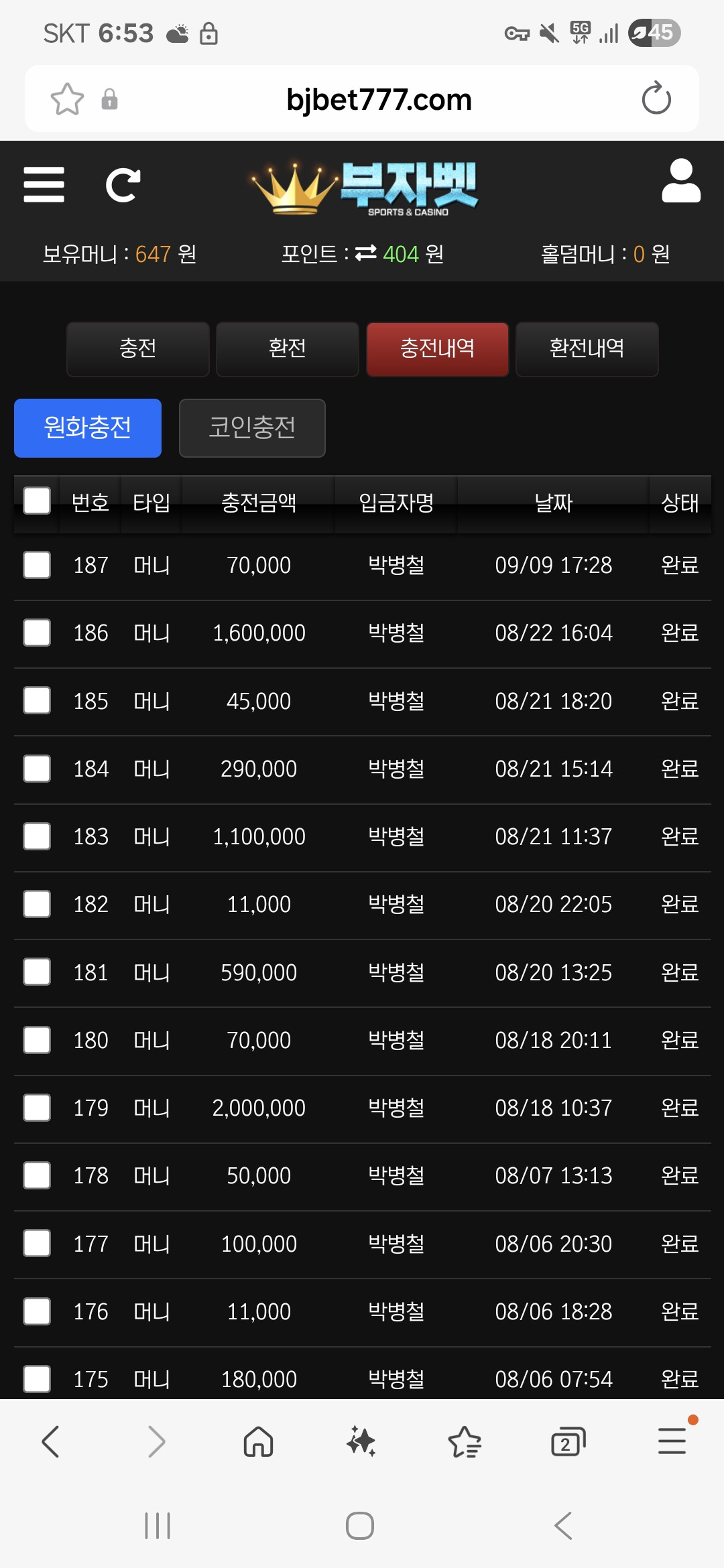
Task: Switch to the 환전 tab
Action: 288,349
